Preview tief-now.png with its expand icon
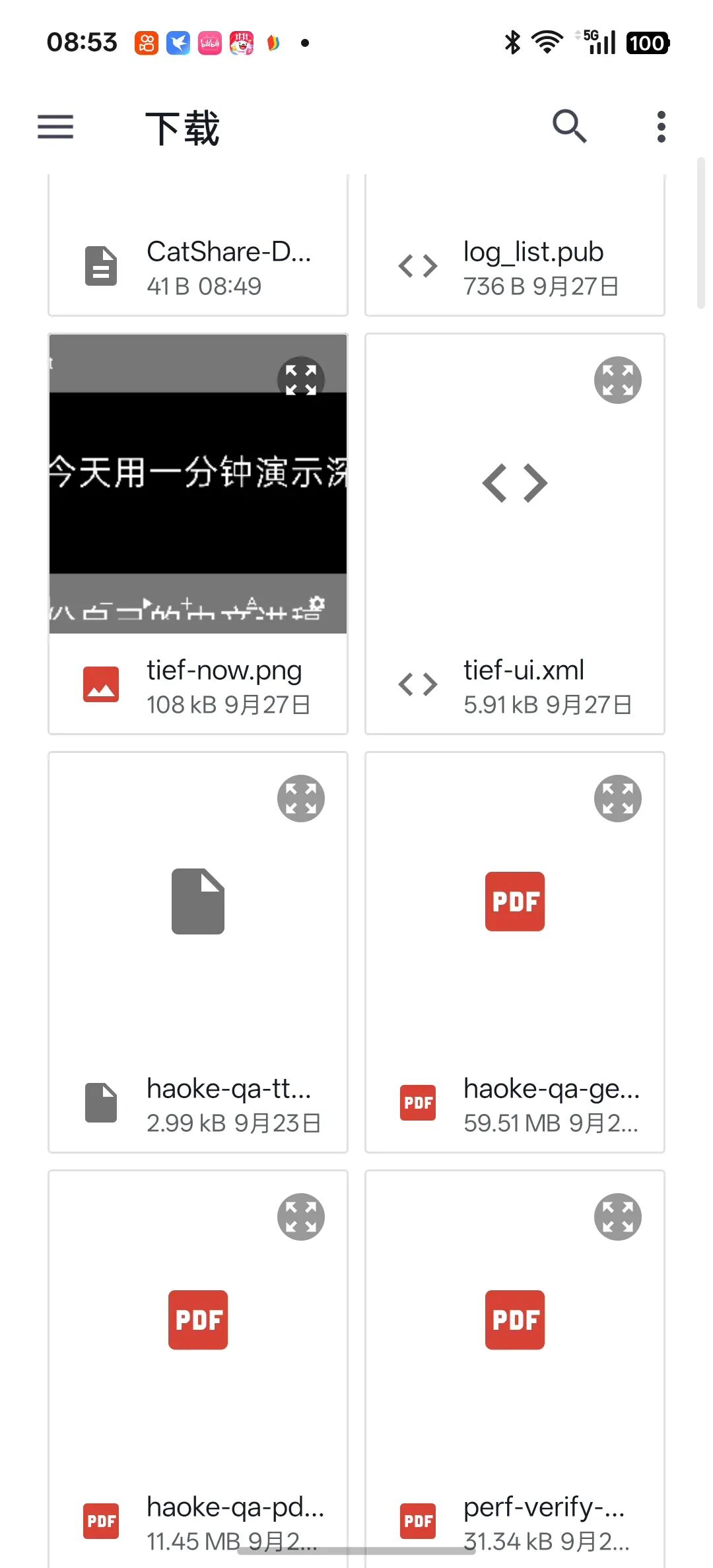713x1568 pixels. pyautogui.click(x=301, y=380)
